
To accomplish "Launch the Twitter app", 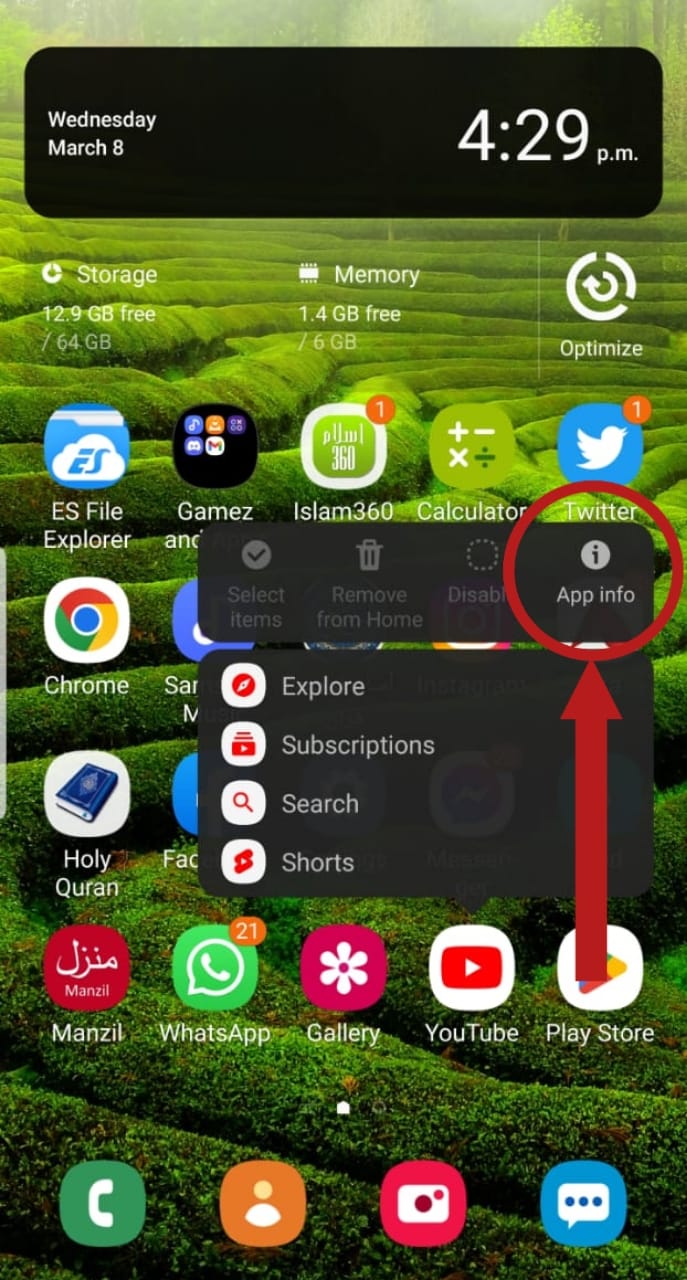I will (x=599, y=447).
